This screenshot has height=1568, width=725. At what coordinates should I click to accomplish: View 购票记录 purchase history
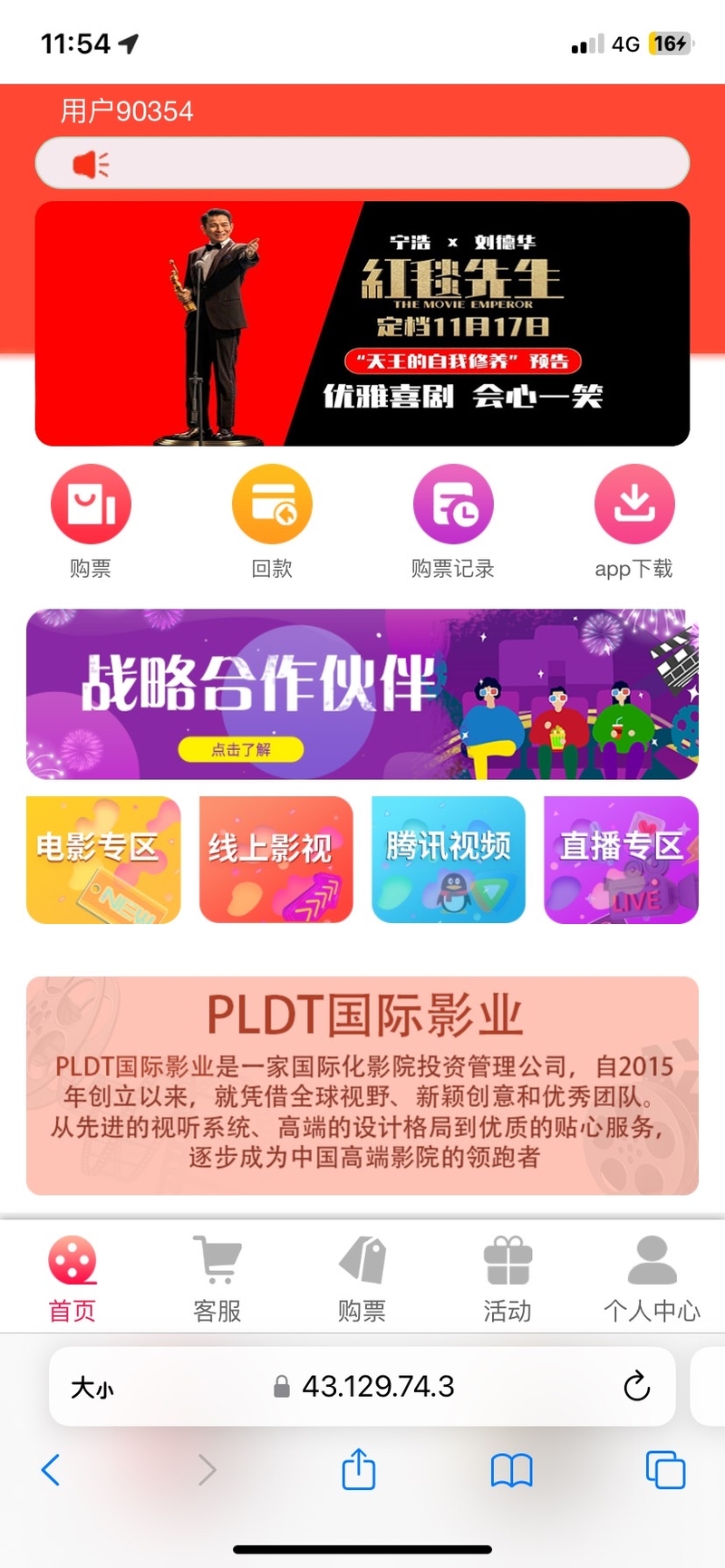click(453, 505)
